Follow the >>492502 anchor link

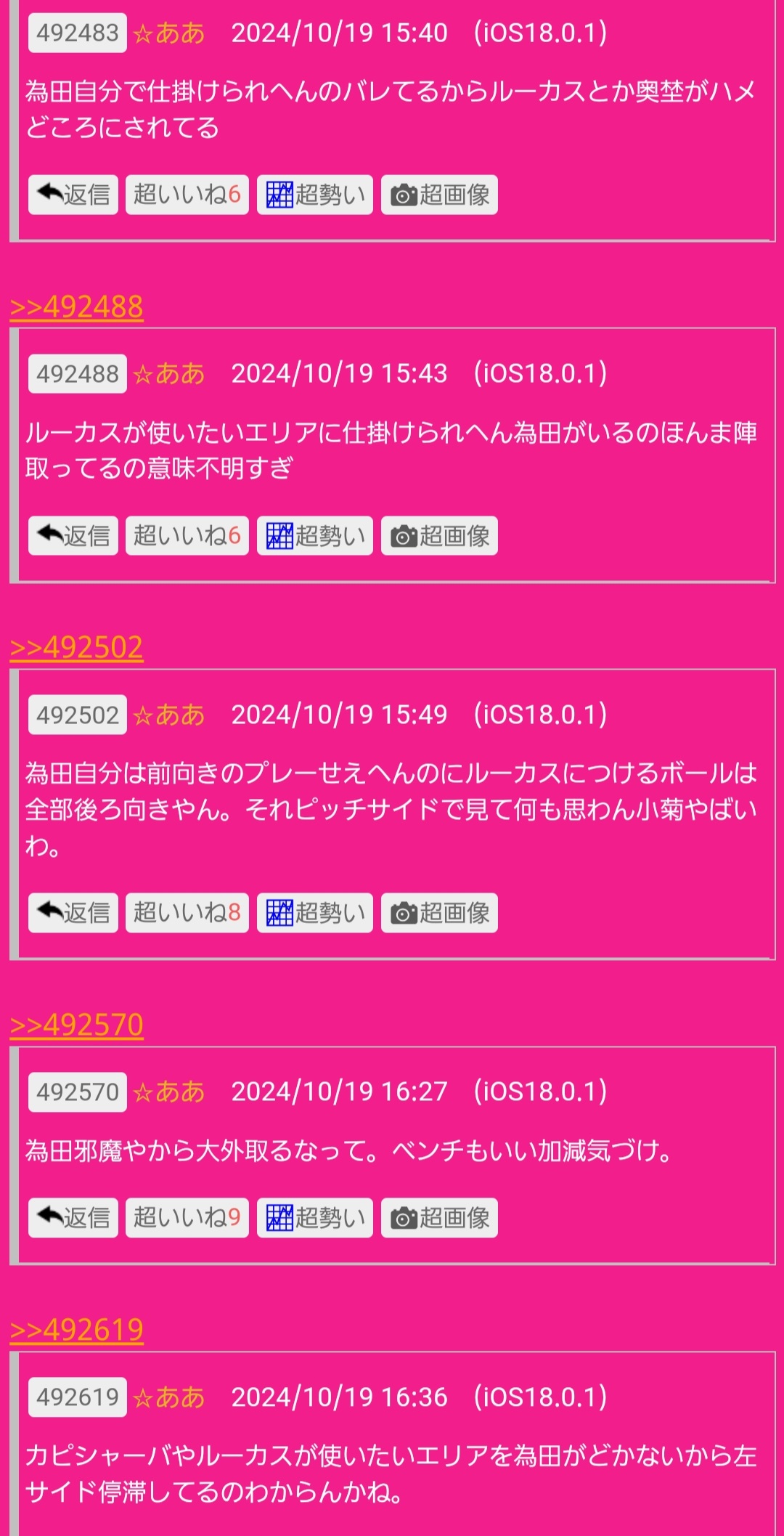tap(76, 647)
